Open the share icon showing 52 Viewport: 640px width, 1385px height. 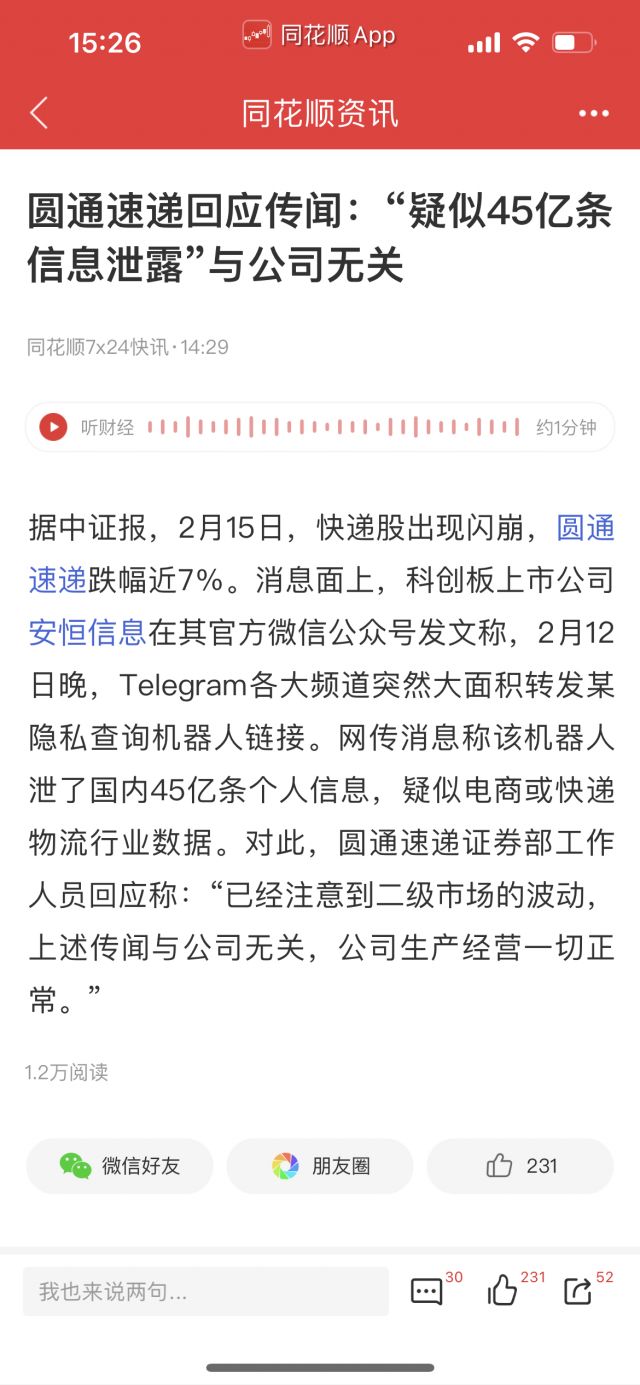(x=578, y=1291)
